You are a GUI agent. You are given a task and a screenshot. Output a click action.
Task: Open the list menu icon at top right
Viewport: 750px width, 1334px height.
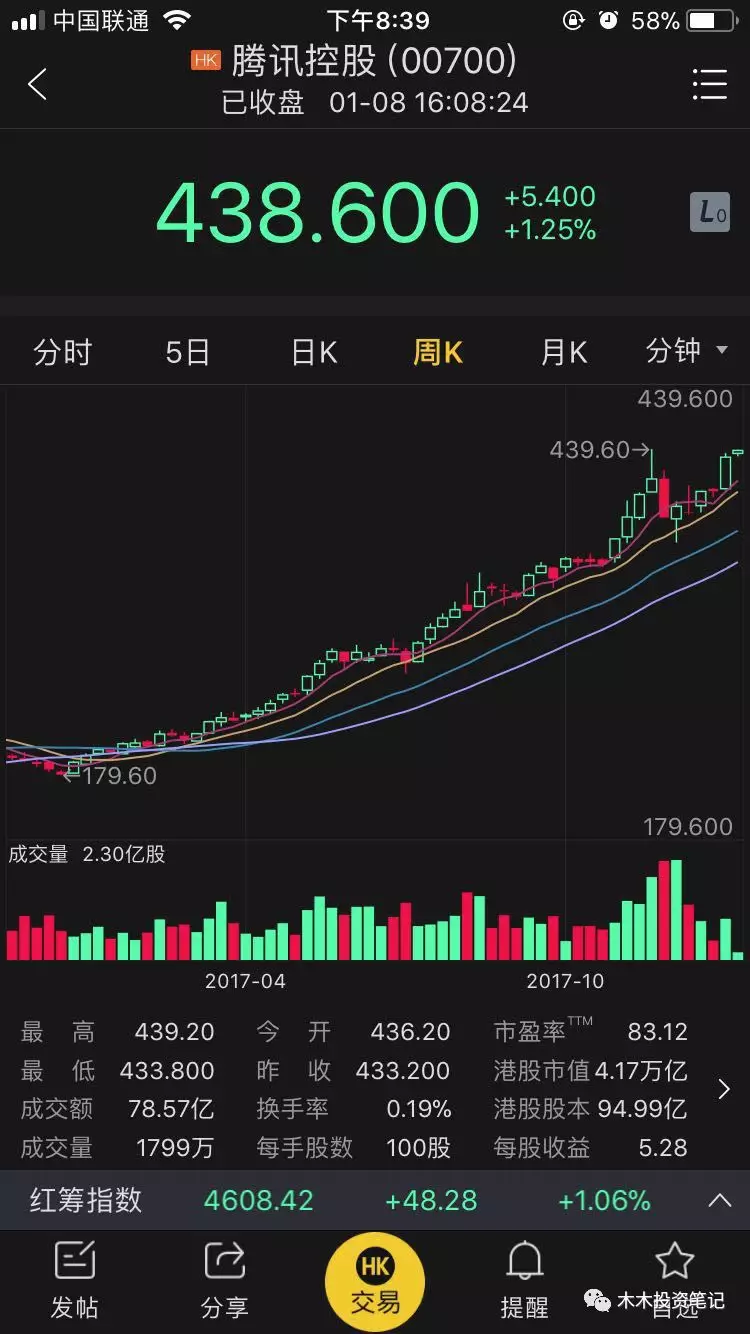pos(710,84)
